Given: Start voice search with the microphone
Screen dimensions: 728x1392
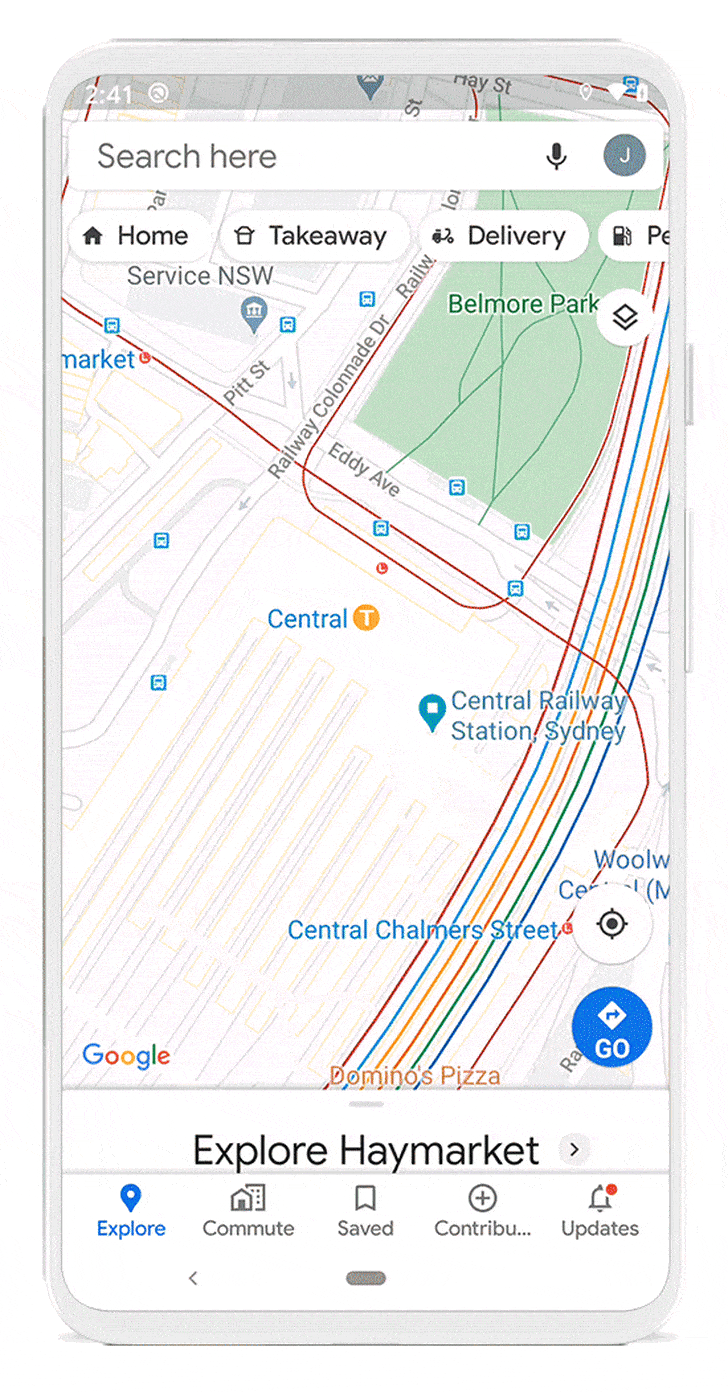Looking at the screenshot, I should point(556,157).
